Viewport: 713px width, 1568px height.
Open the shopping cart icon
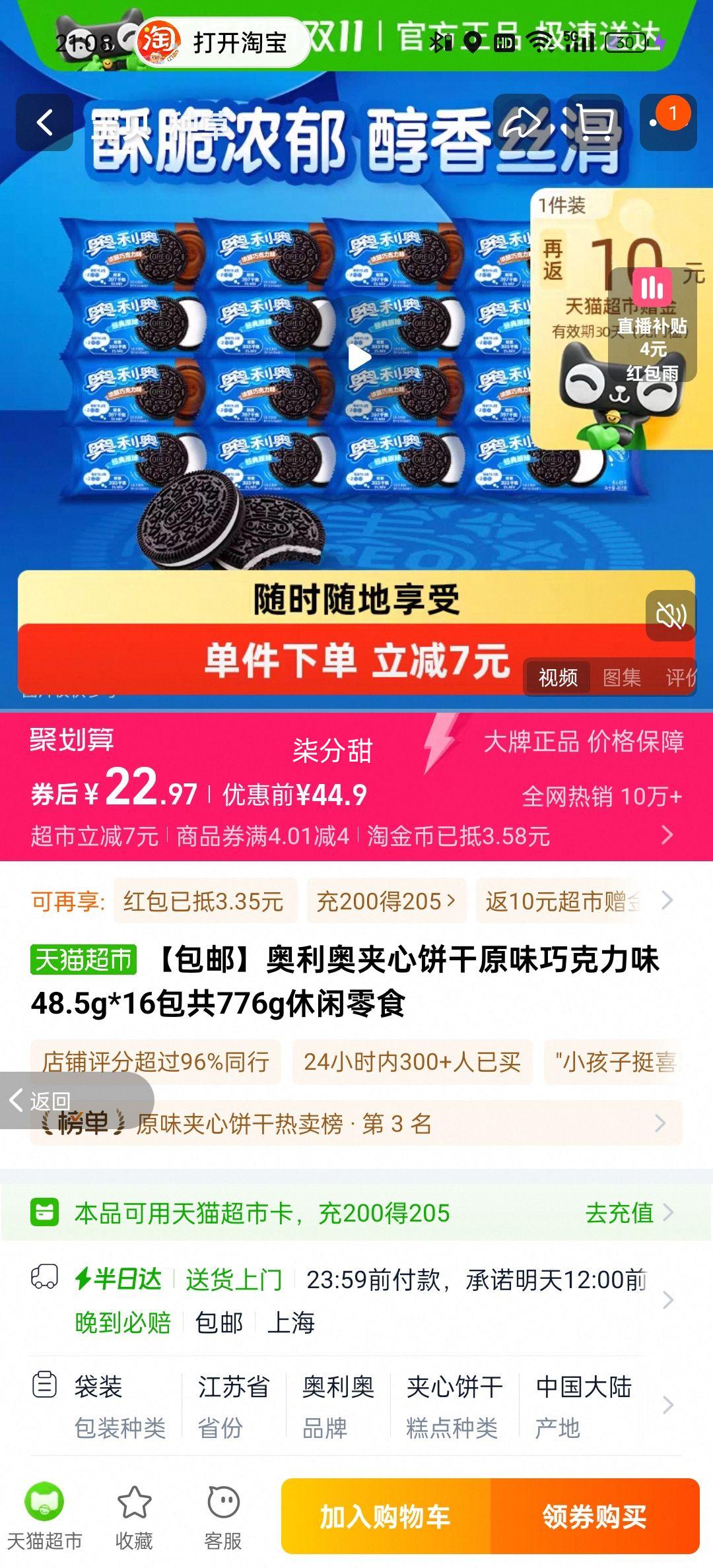[x=594, y=123]
